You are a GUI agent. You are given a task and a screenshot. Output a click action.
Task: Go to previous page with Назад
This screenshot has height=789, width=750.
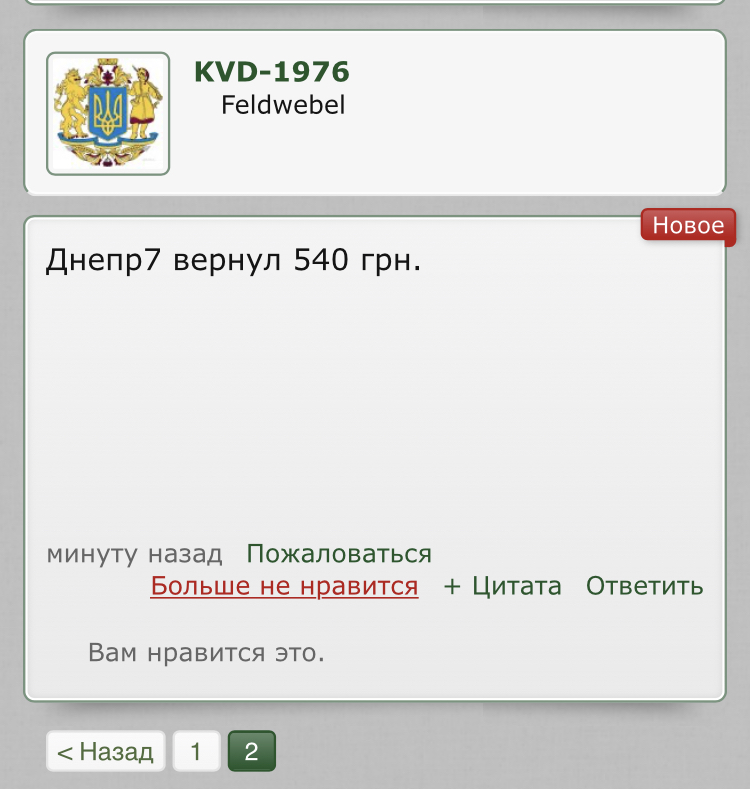(105, 752)
